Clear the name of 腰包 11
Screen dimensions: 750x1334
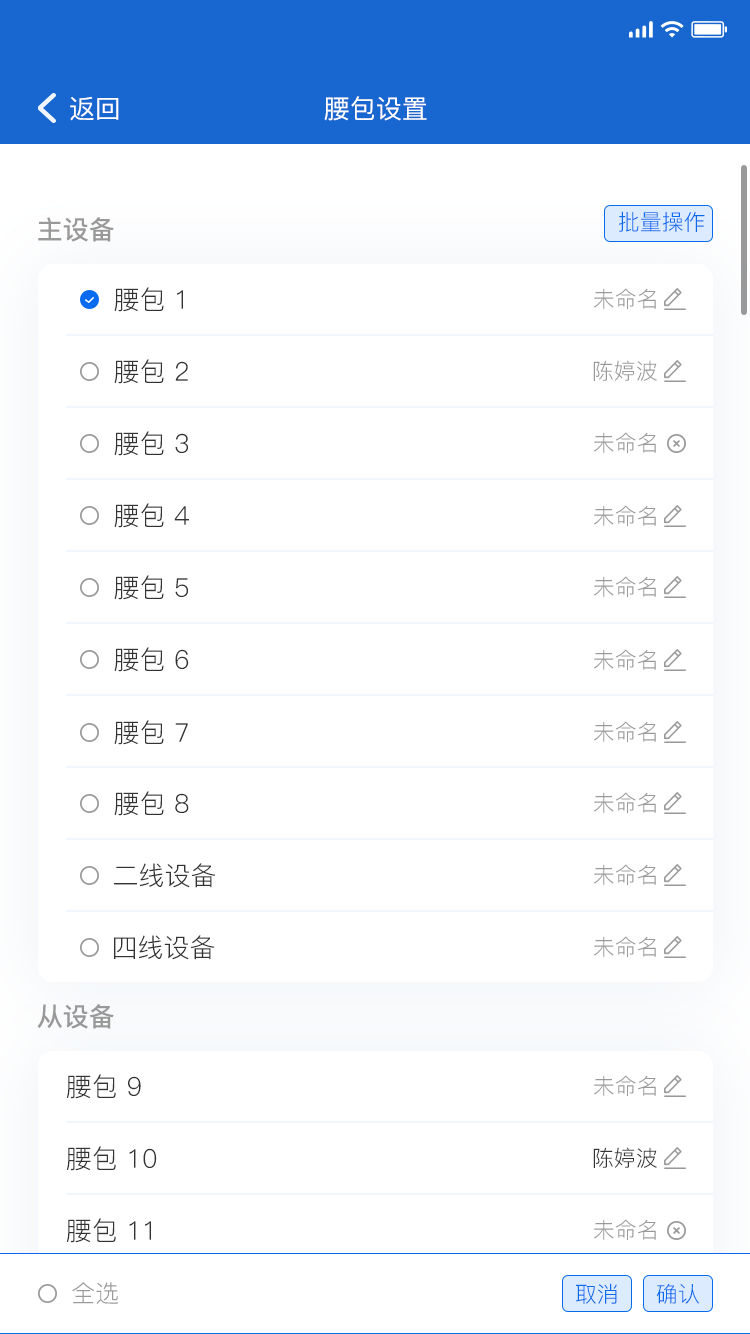tap(677, 1230)
